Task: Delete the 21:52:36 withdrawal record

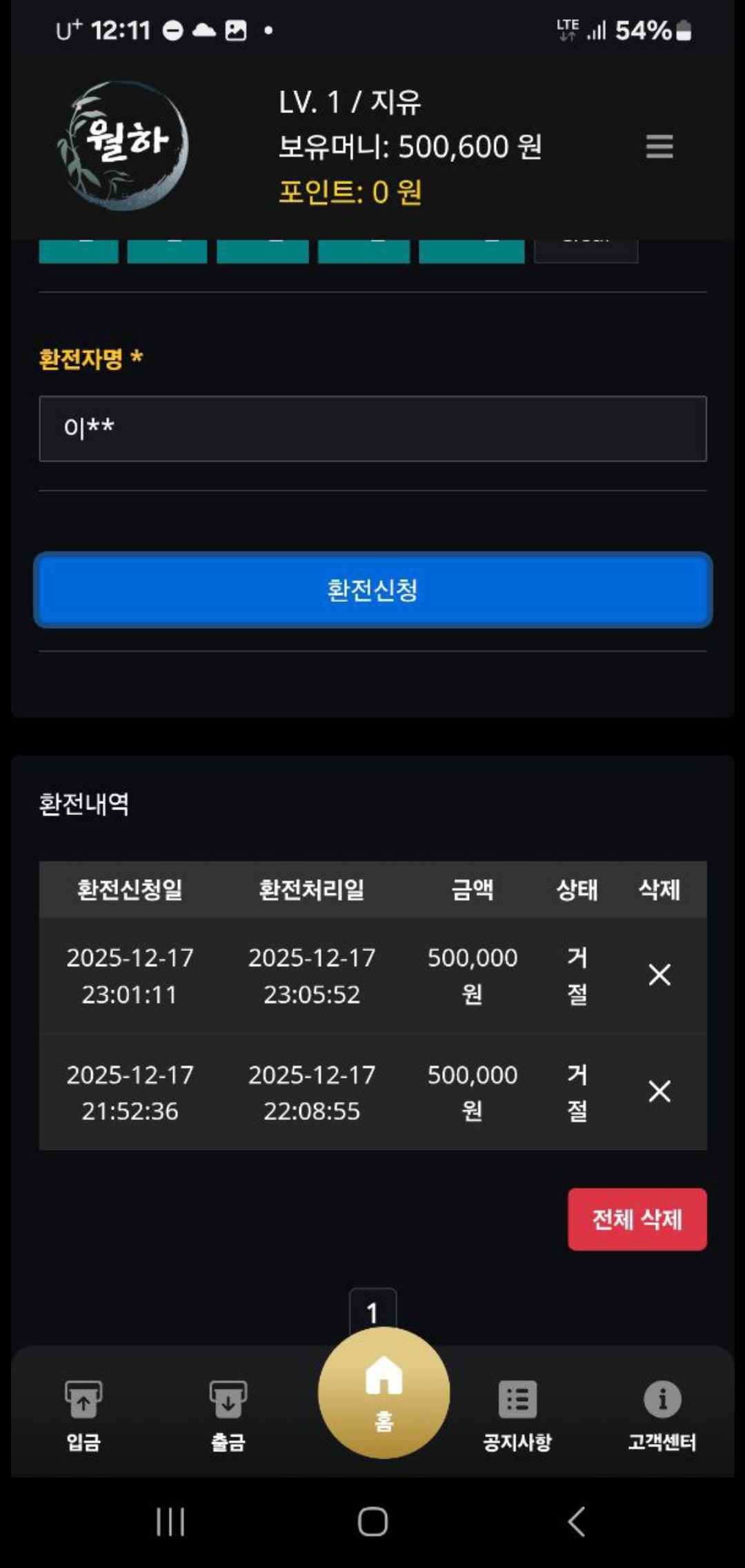Action: tap(659, 1092)
